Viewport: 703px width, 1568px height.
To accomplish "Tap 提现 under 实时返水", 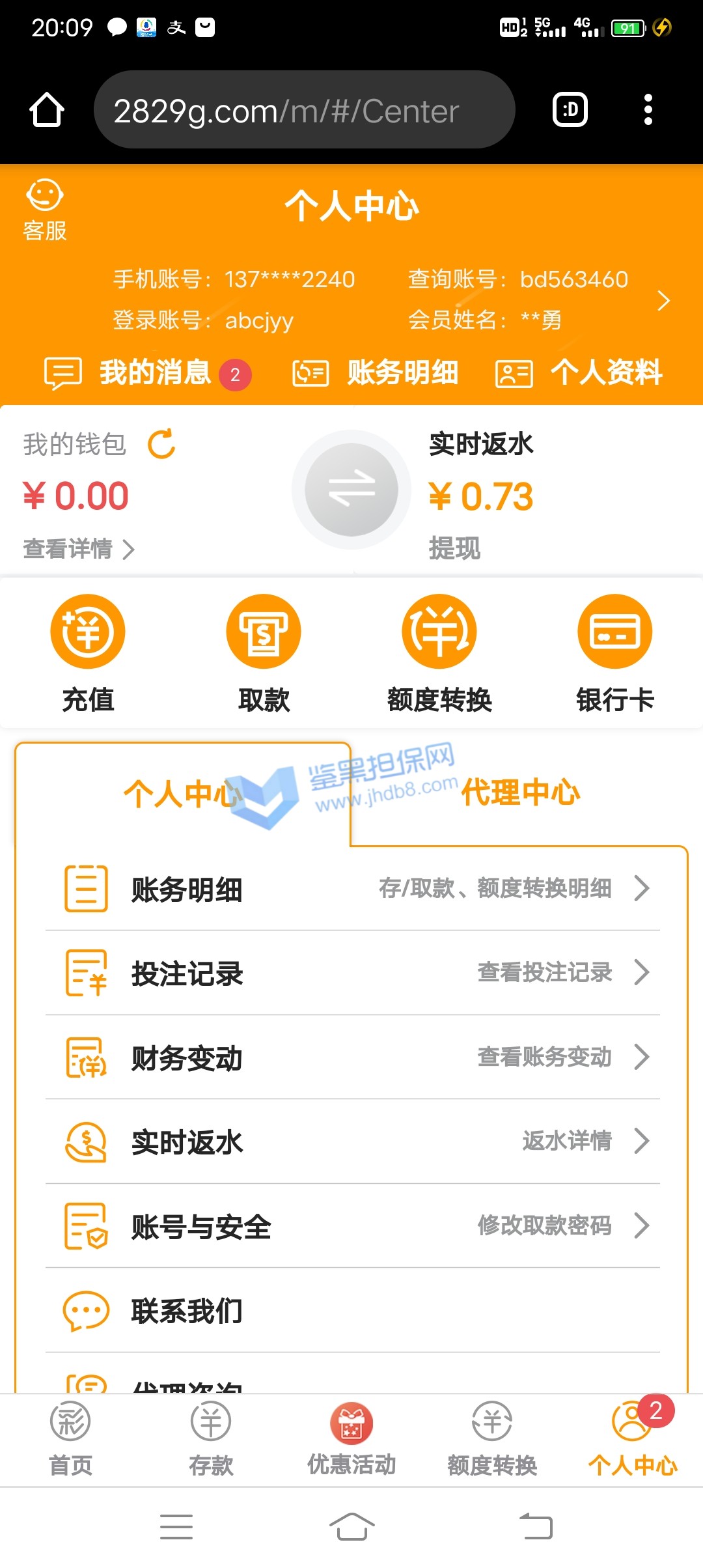I will (x=454, y=548).
